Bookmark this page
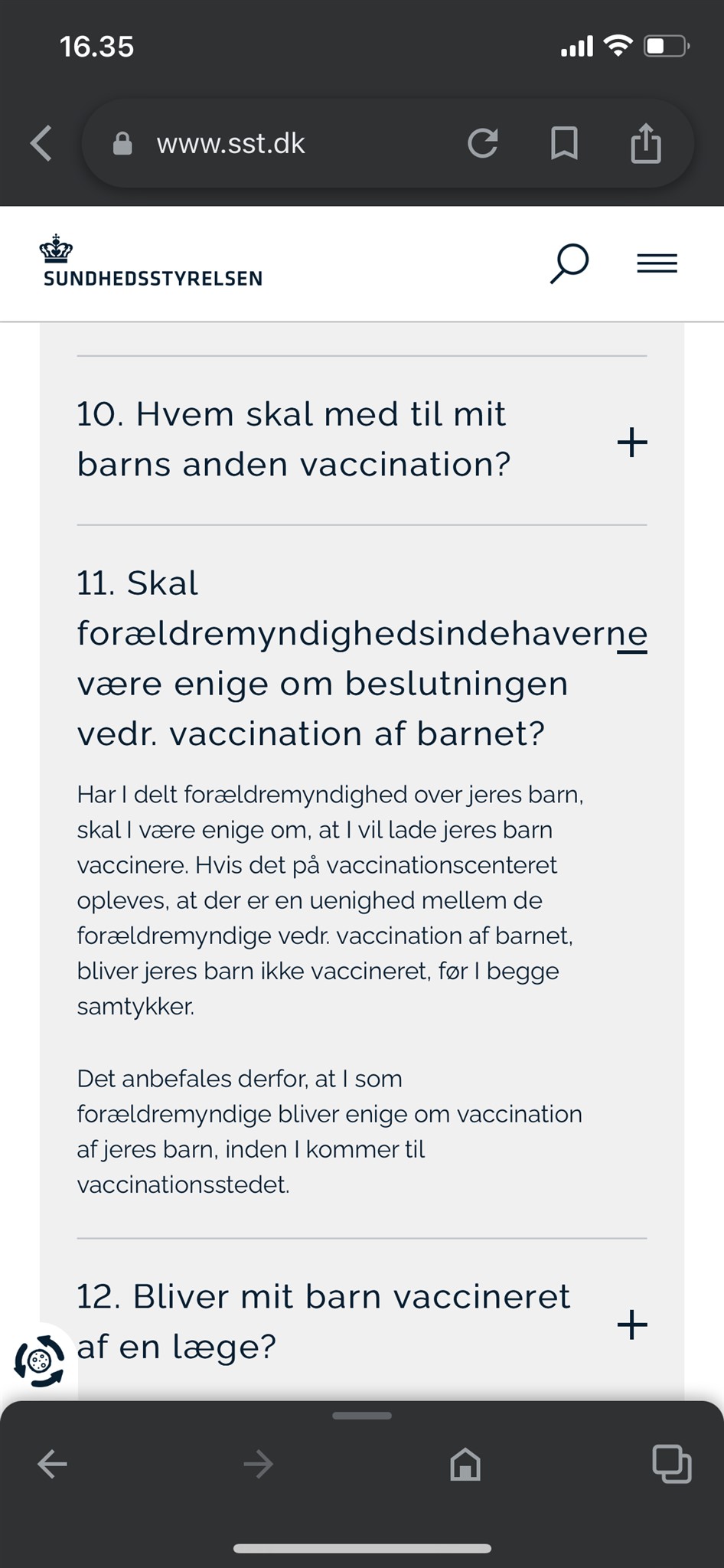The image size is (724, 1568). pos(564,143)
